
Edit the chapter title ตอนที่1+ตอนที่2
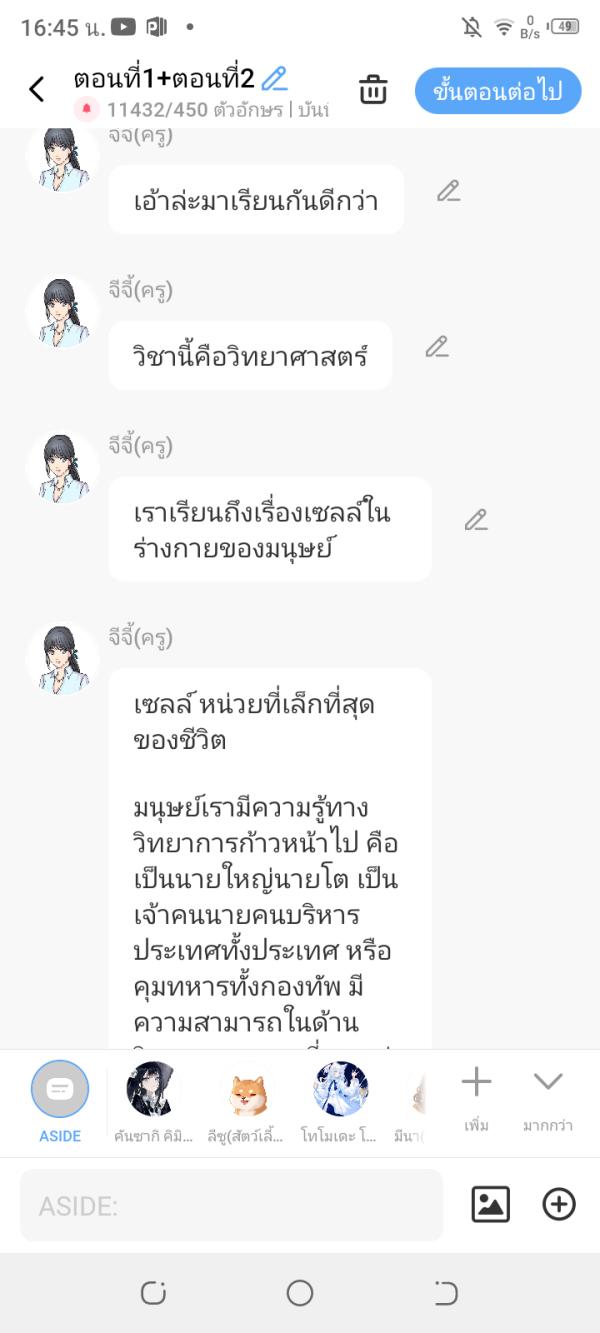click(274, 78)
